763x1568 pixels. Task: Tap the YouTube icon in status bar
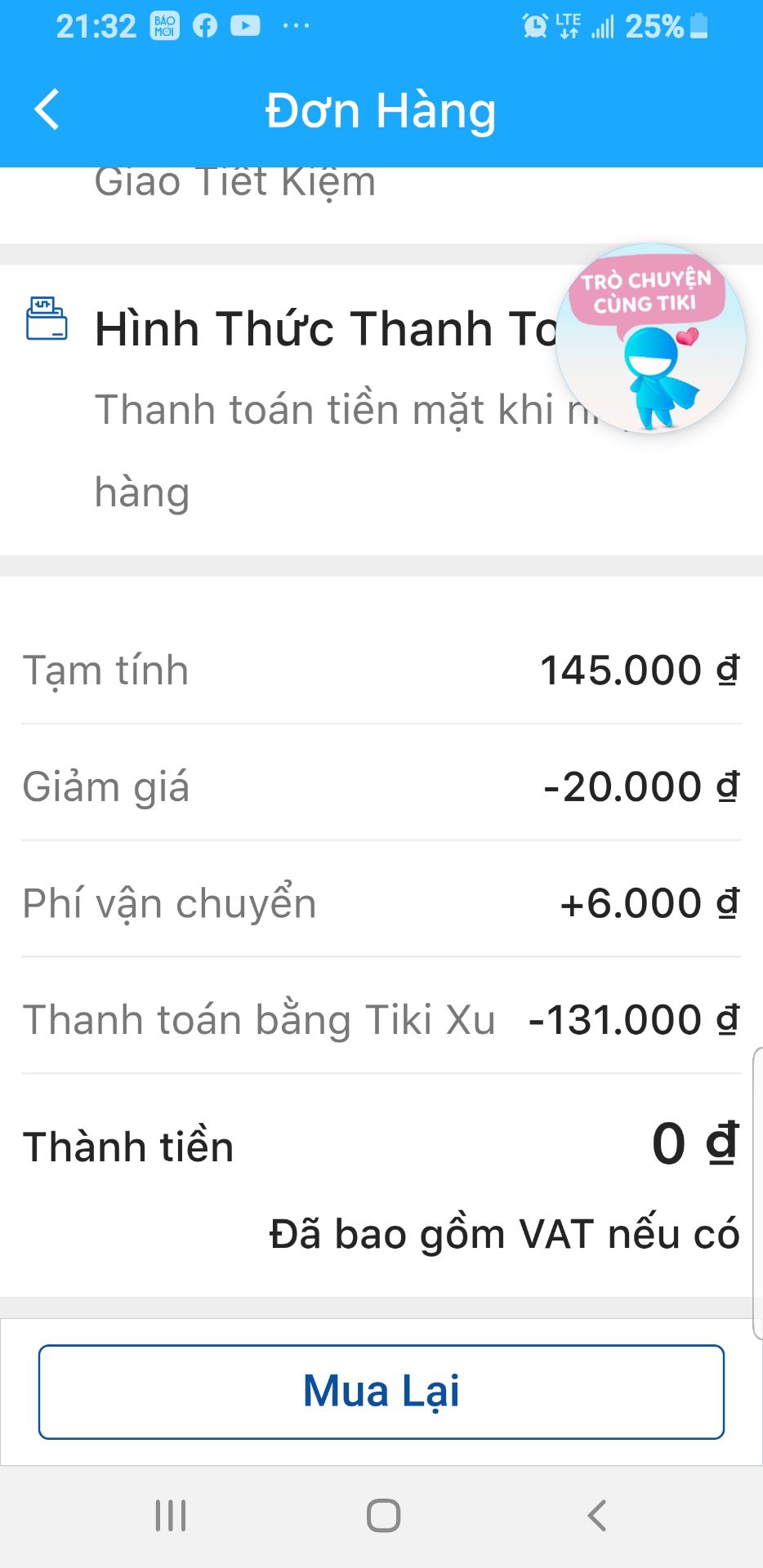(x=247, y=25)
